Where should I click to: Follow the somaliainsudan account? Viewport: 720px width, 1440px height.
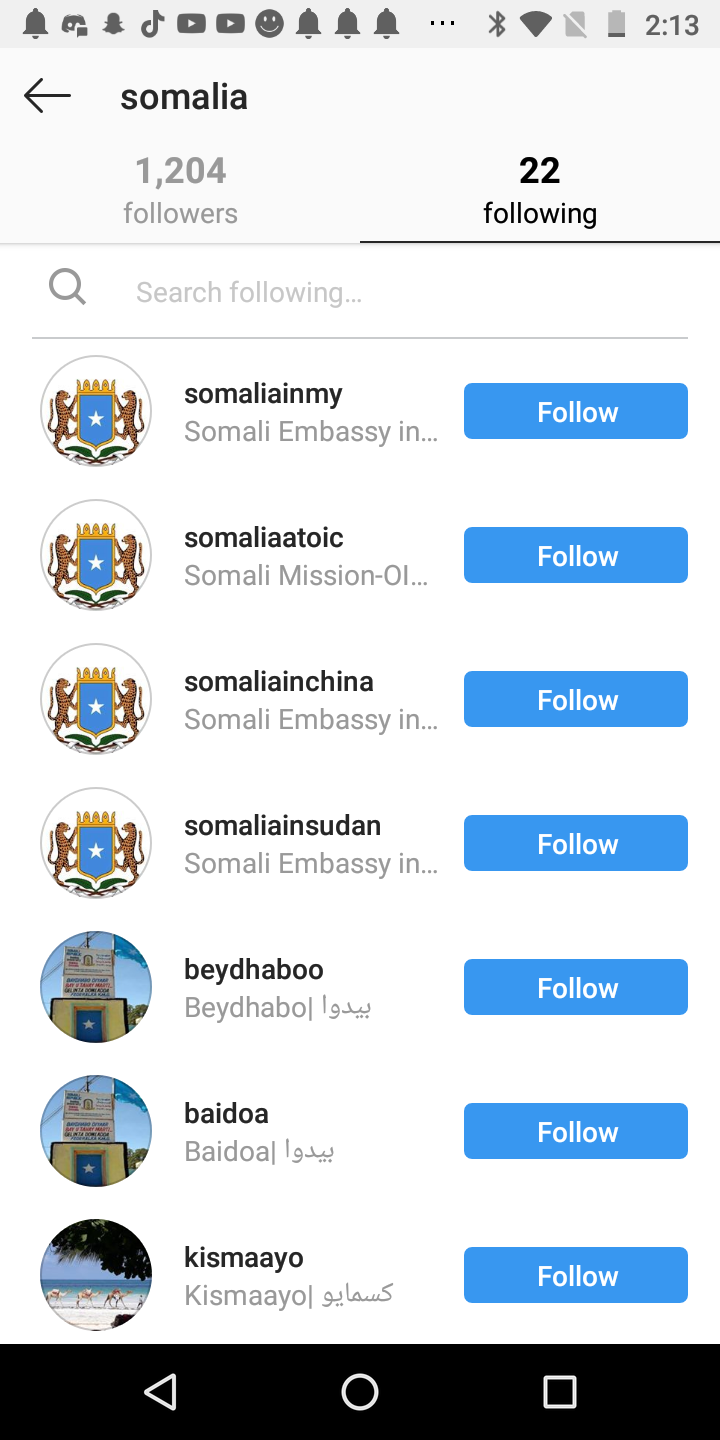point(575,843)
